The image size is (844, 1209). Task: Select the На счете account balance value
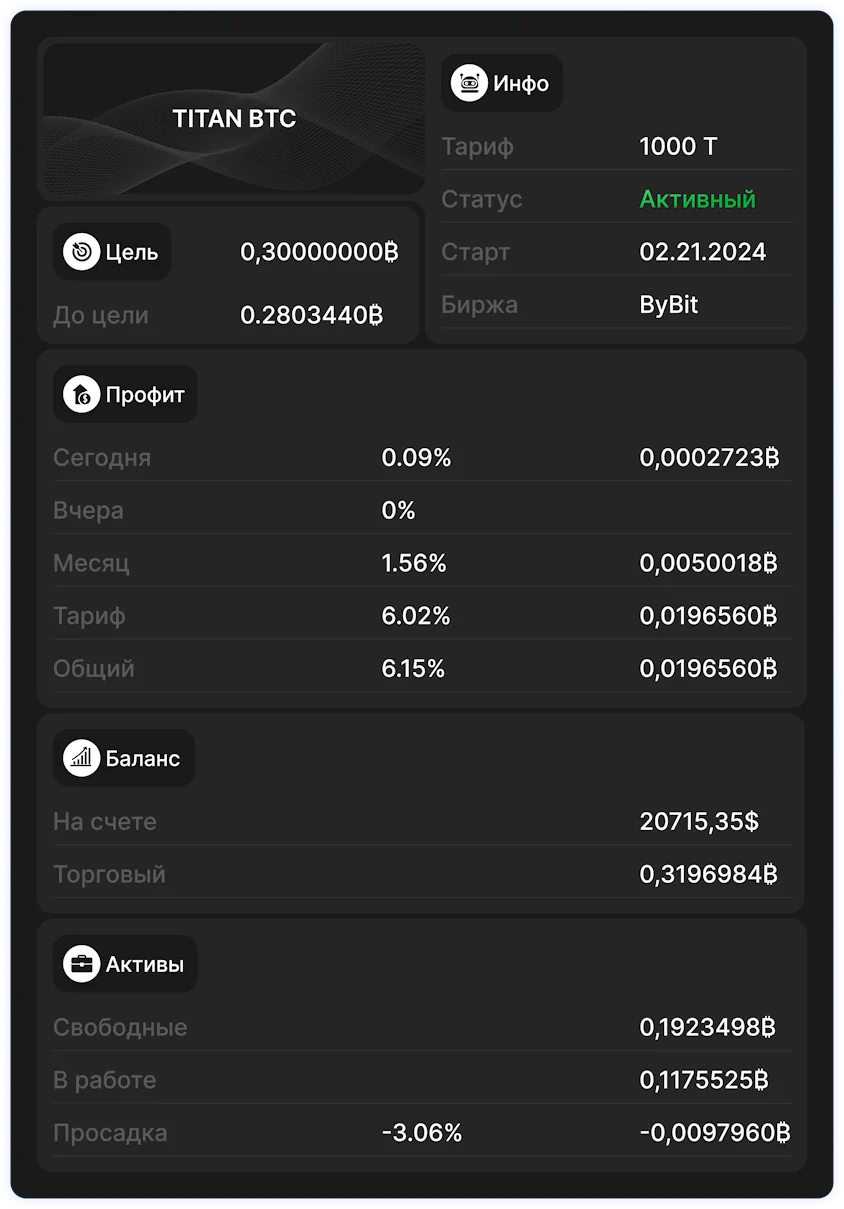pos(699,821)
